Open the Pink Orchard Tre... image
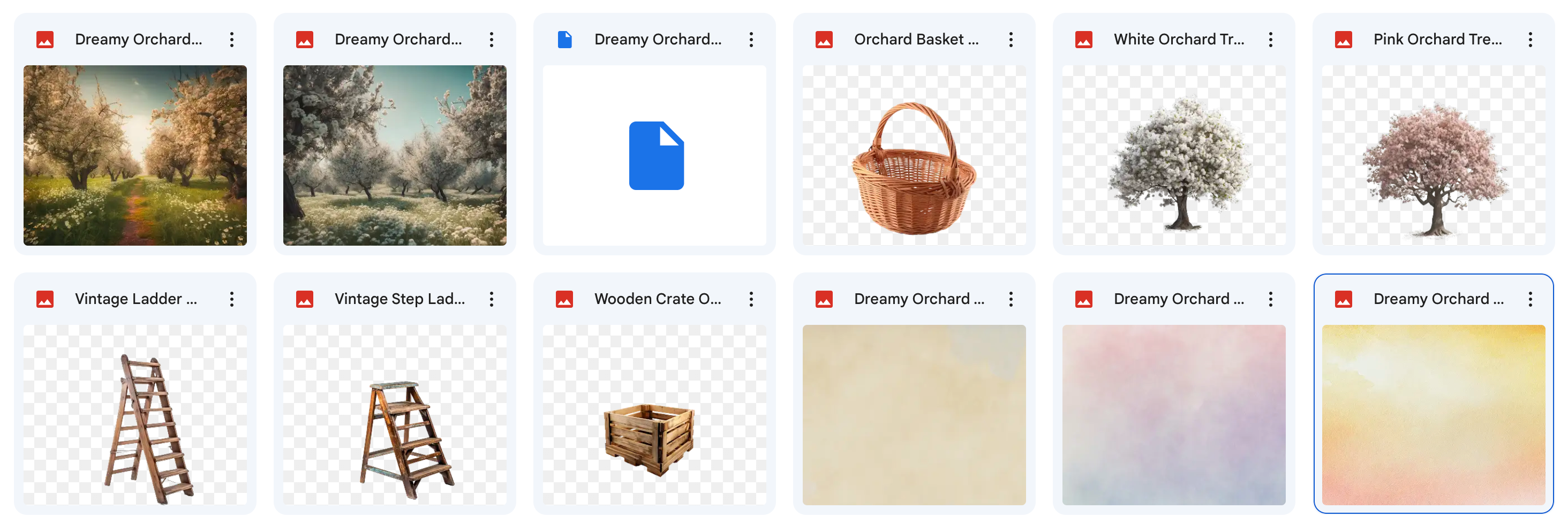The image size is (1568, 532). 1433,155
